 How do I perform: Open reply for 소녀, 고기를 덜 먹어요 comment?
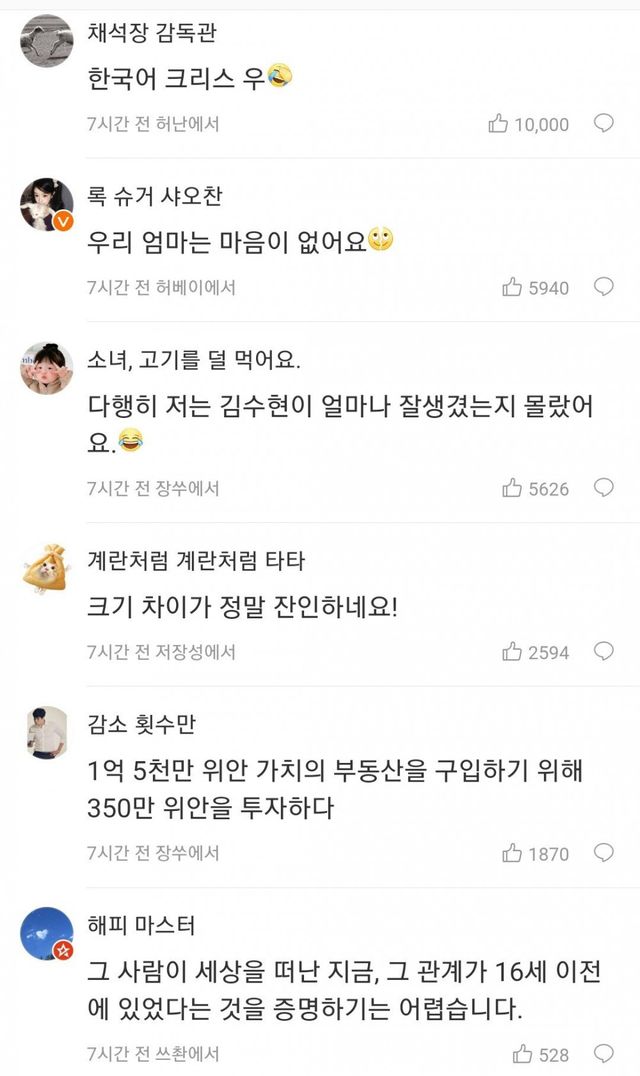click(x=604, y=489)
